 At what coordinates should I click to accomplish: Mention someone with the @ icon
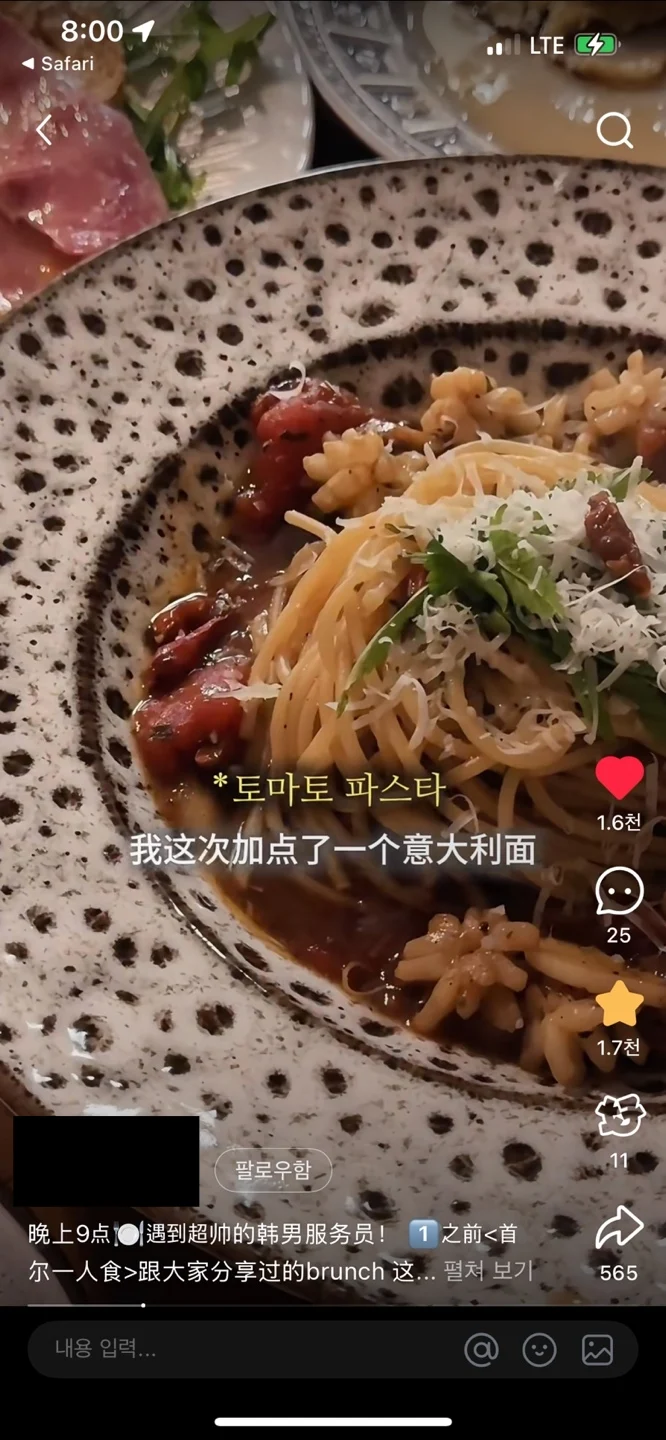click(481, 1350)
